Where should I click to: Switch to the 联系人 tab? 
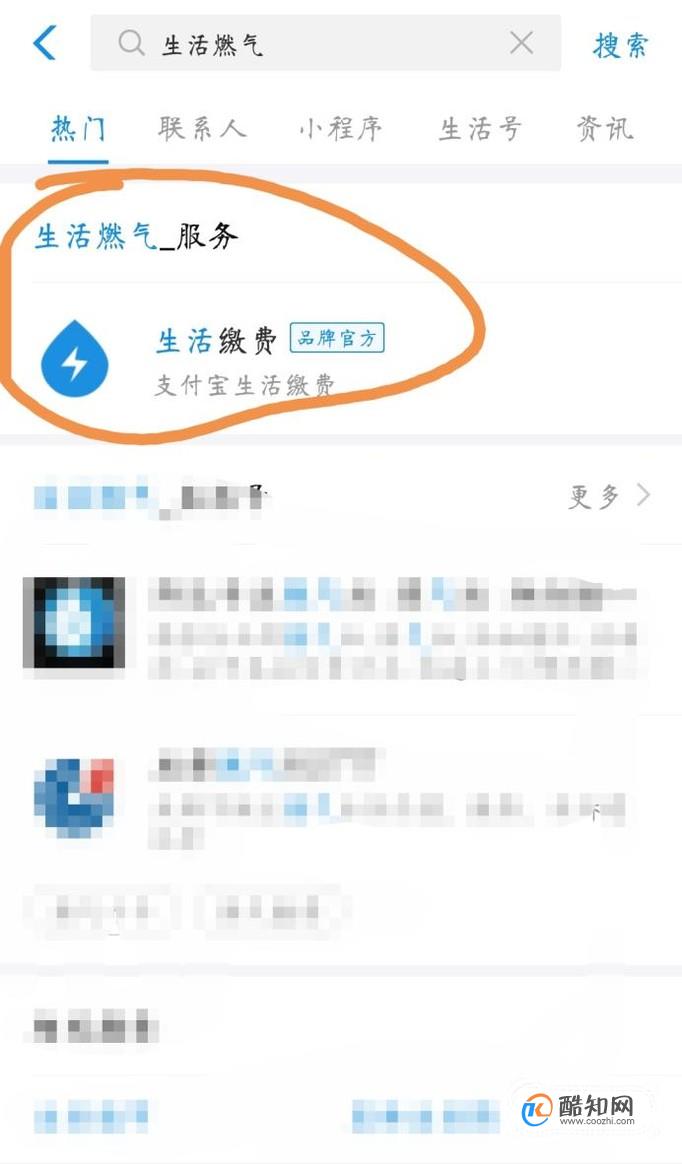[201, 128]
